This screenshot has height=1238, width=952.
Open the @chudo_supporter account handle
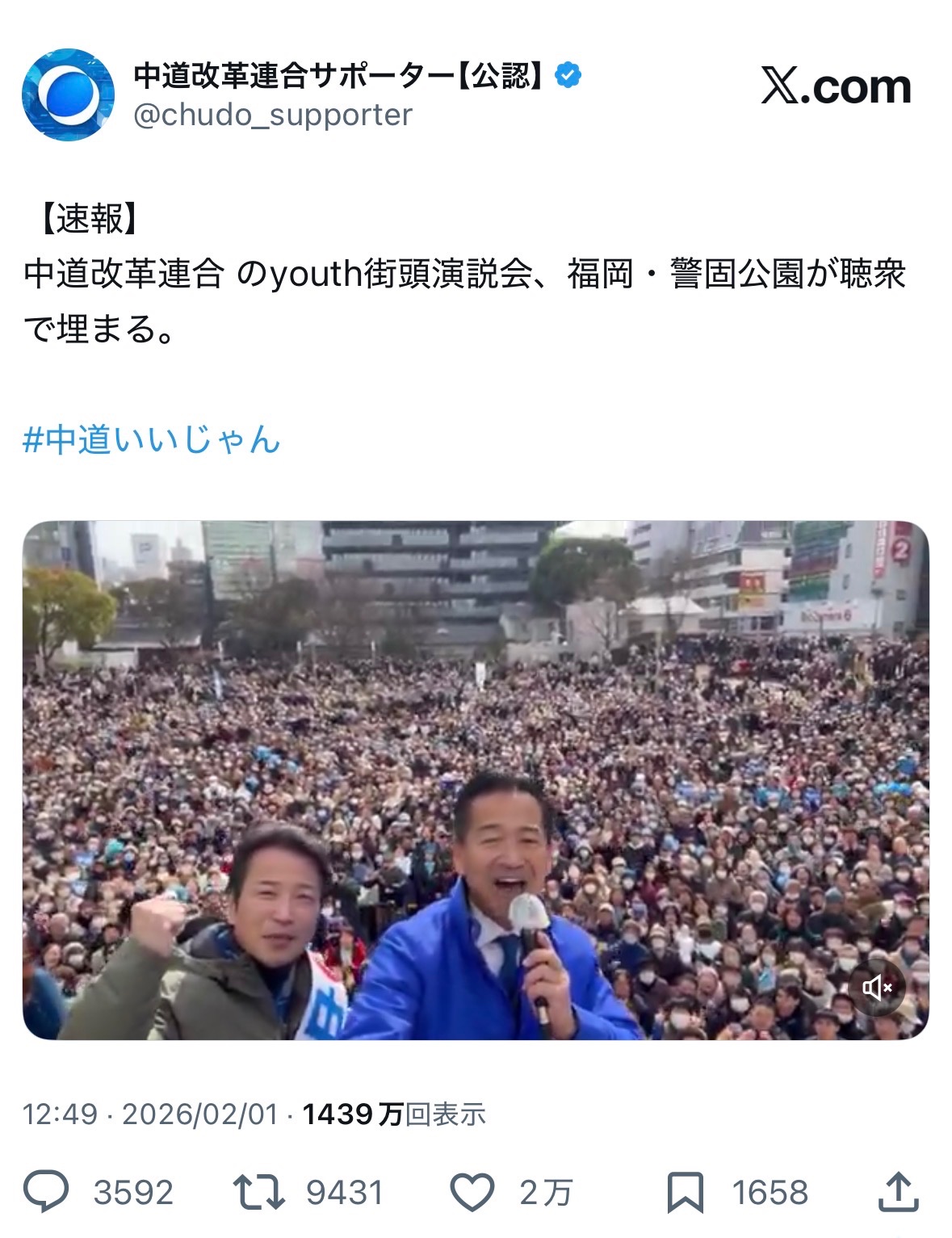(273, 115)
